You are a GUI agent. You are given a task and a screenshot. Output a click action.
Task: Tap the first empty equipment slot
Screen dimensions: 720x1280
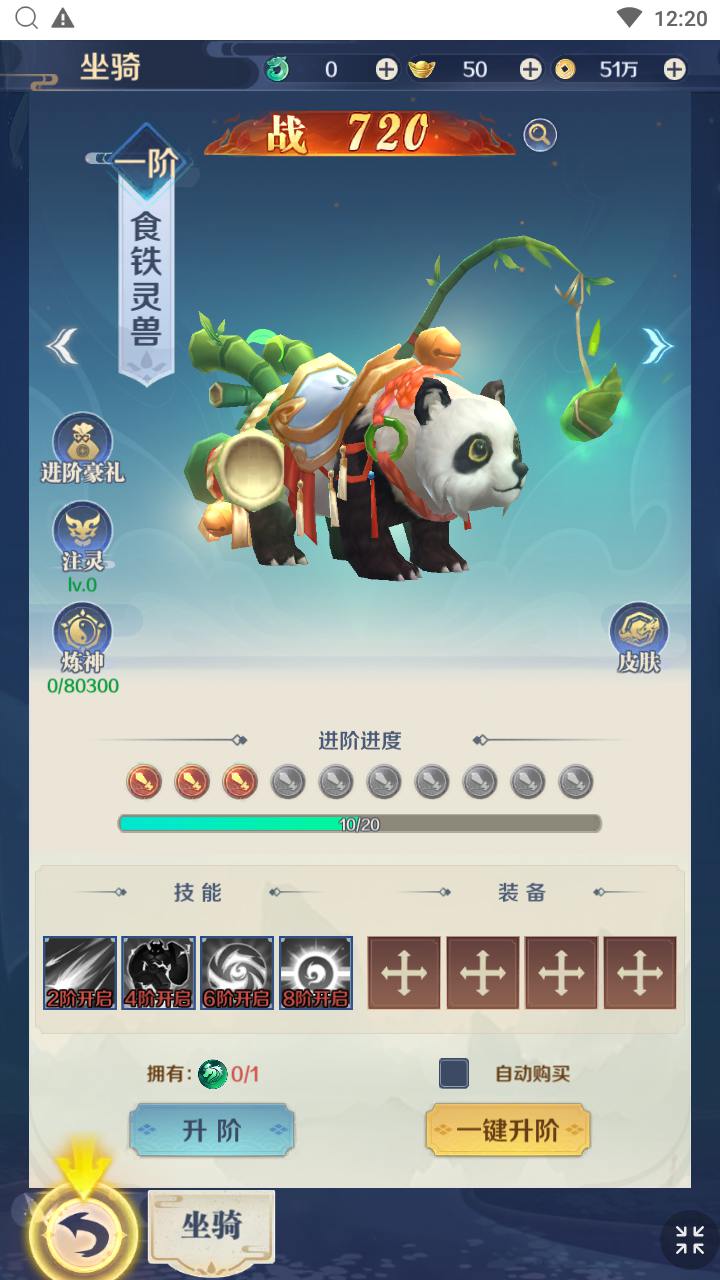404,972
